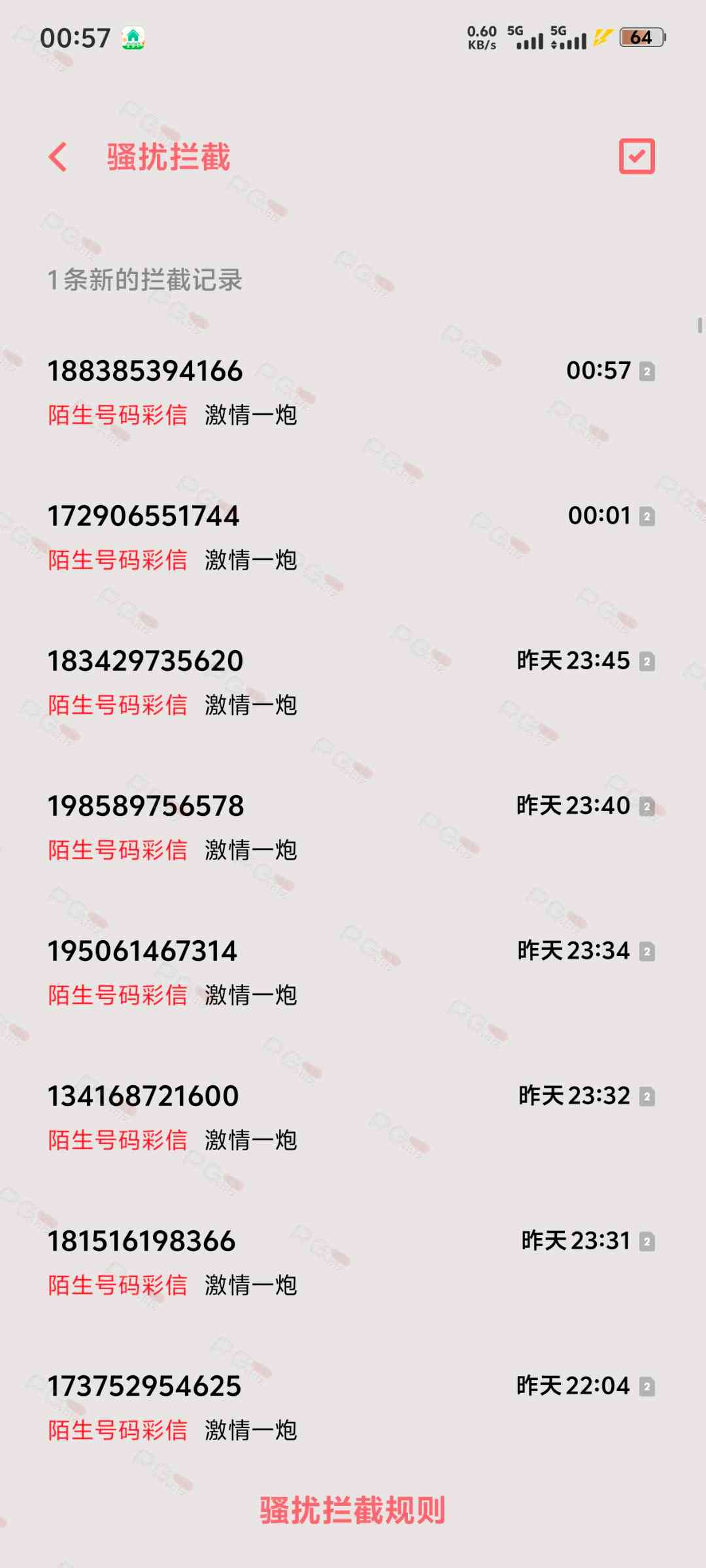Viewport: 706px width, 1568px height.
Task: Tap the multi-select checkmark icon
Action: coord(637,156)
